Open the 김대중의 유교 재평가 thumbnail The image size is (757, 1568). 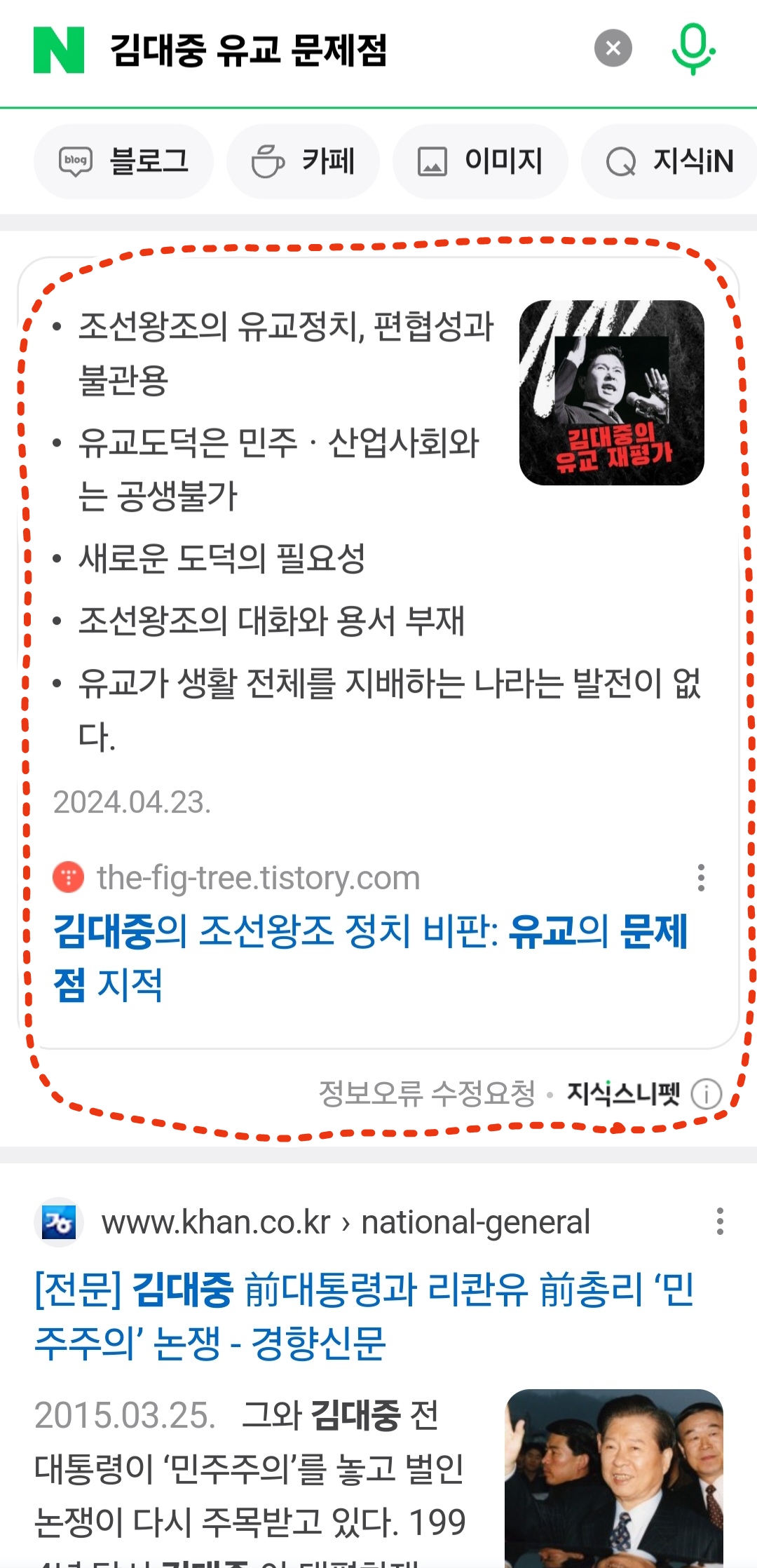(611, 393)
